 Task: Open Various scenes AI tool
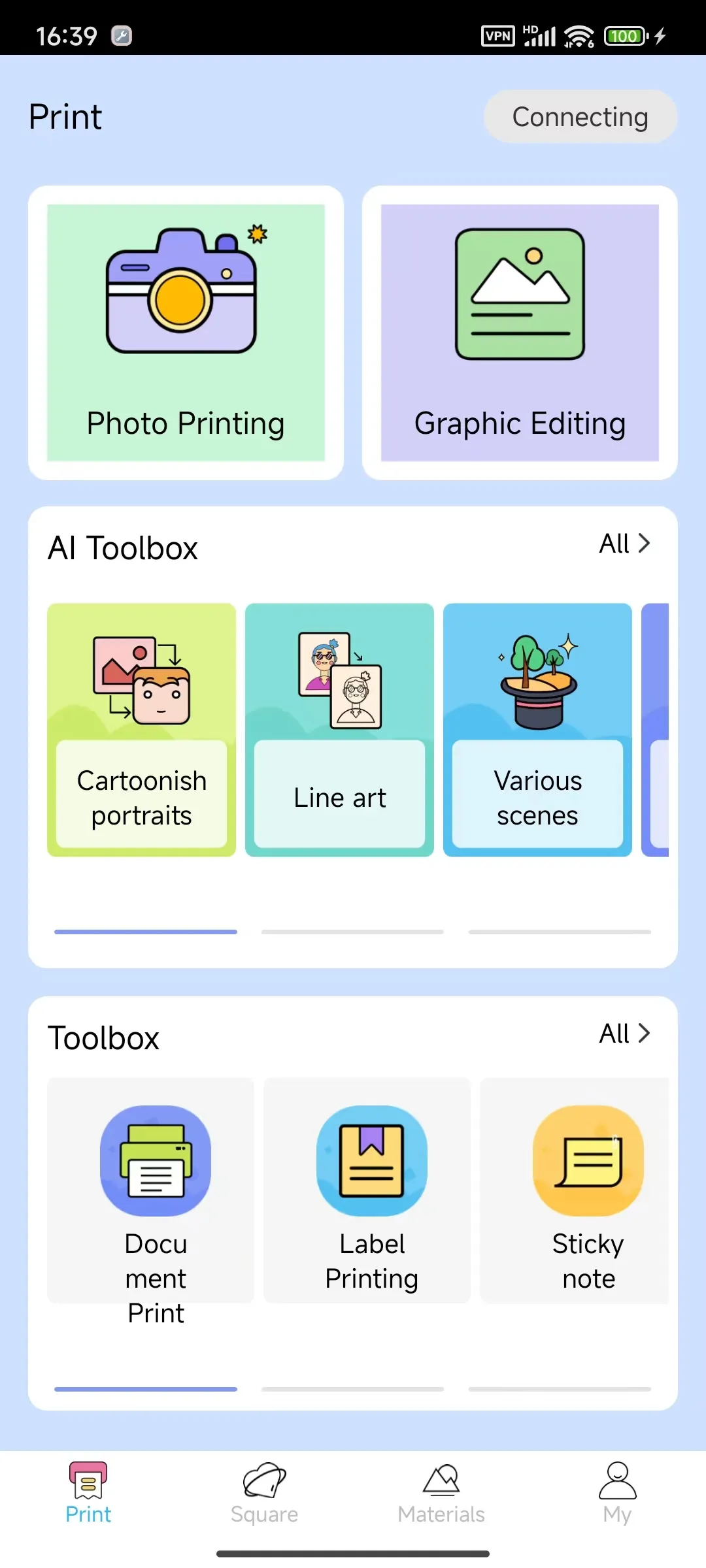[x=537, y=729]
